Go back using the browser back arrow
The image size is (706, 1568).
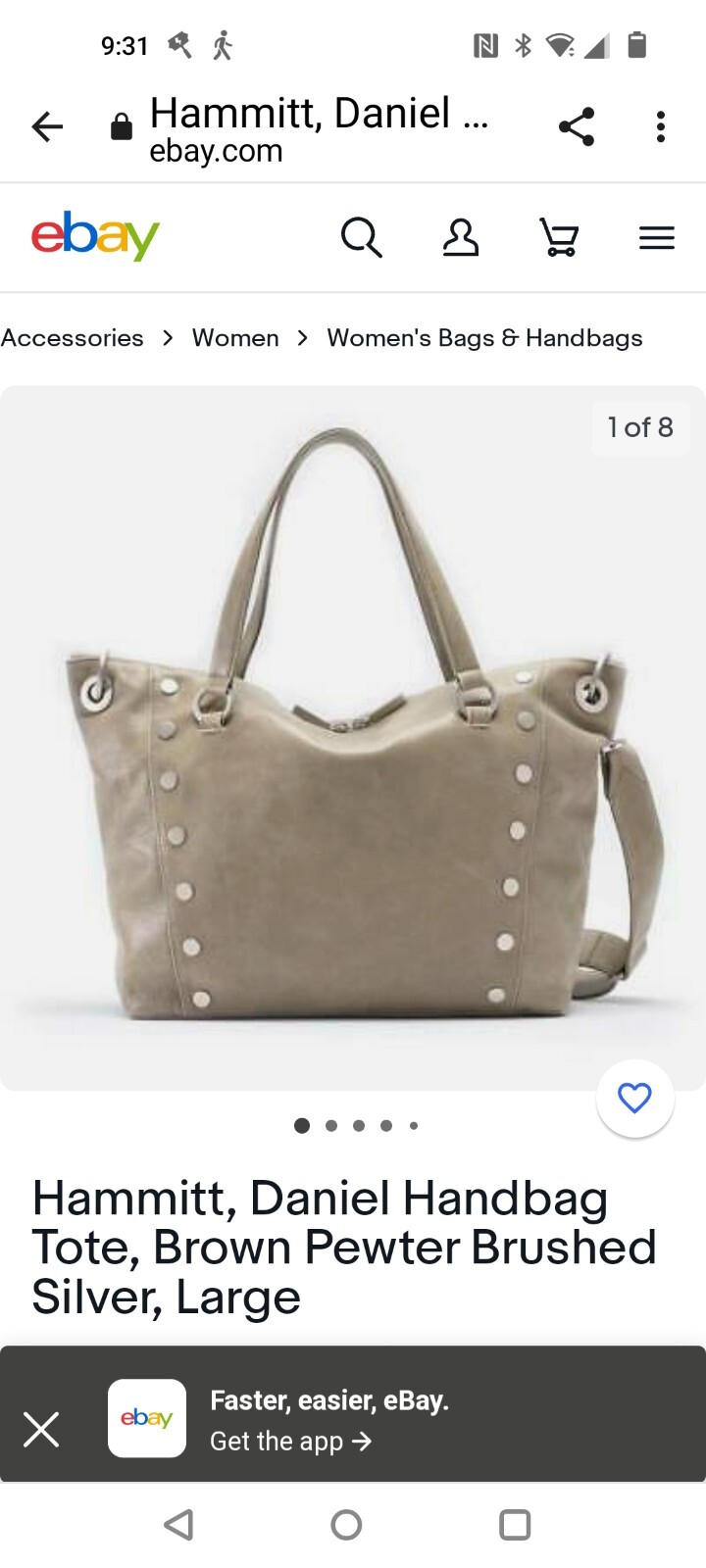[x=47, y=126]
